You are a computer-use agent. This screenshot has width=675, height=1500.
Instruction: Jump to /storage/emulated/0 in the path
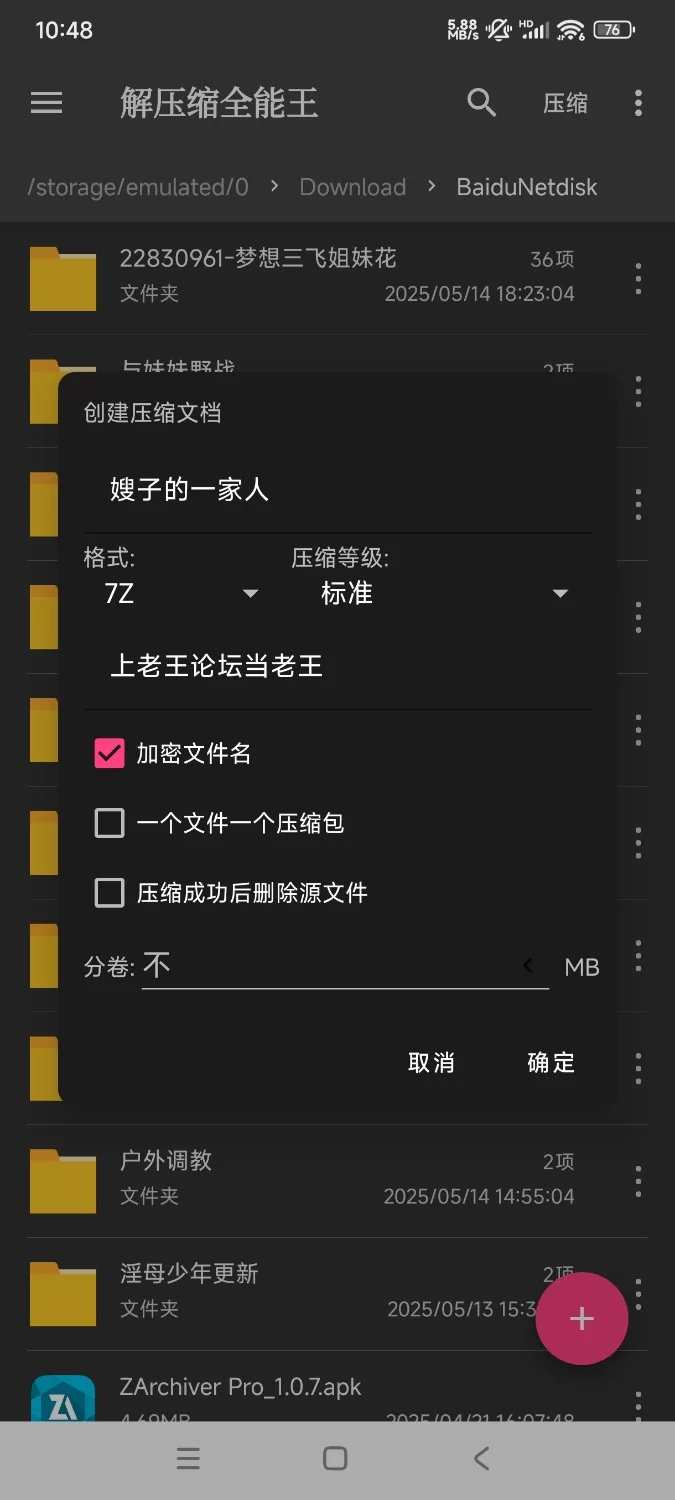[138, 187]
